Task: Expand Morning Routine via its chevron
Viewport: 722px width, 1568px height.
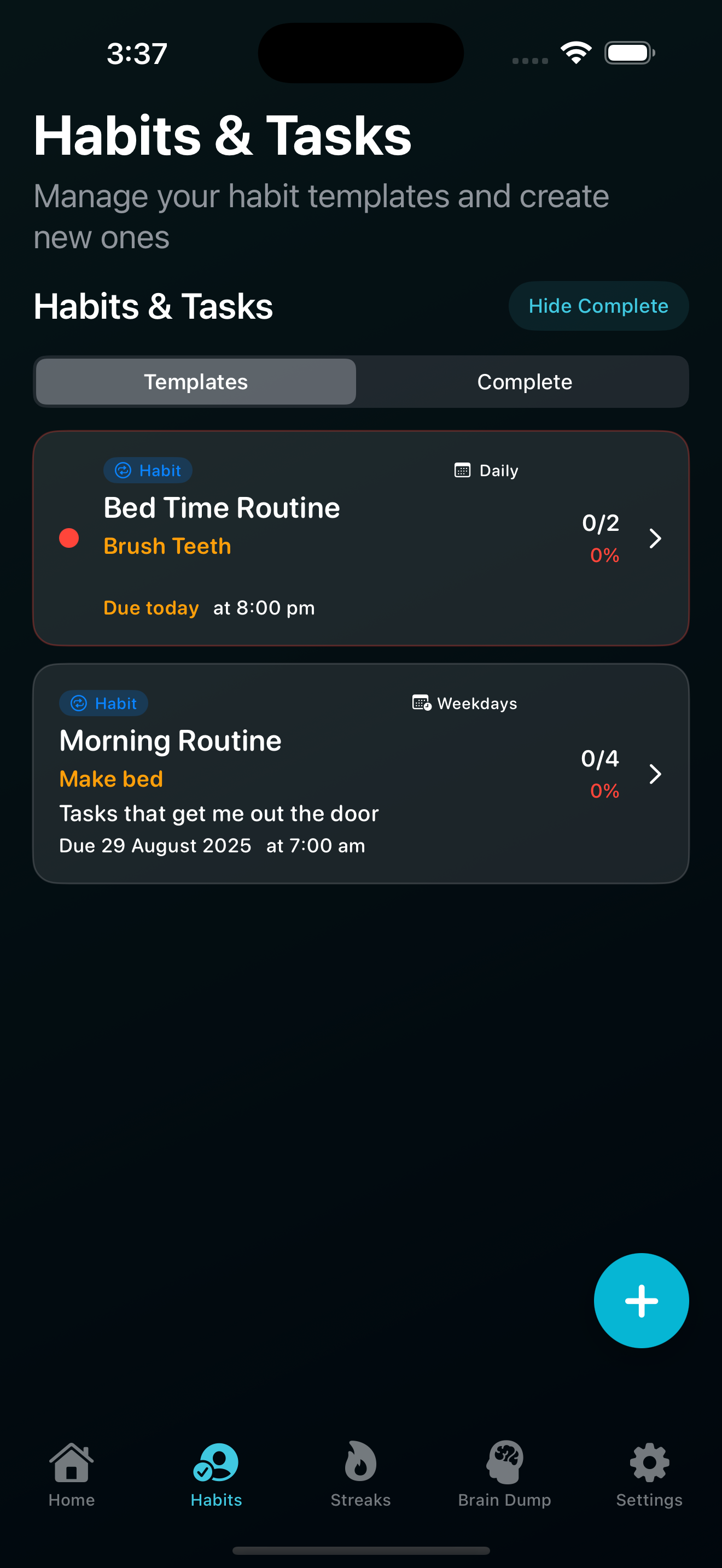Action: pos(655,774)
